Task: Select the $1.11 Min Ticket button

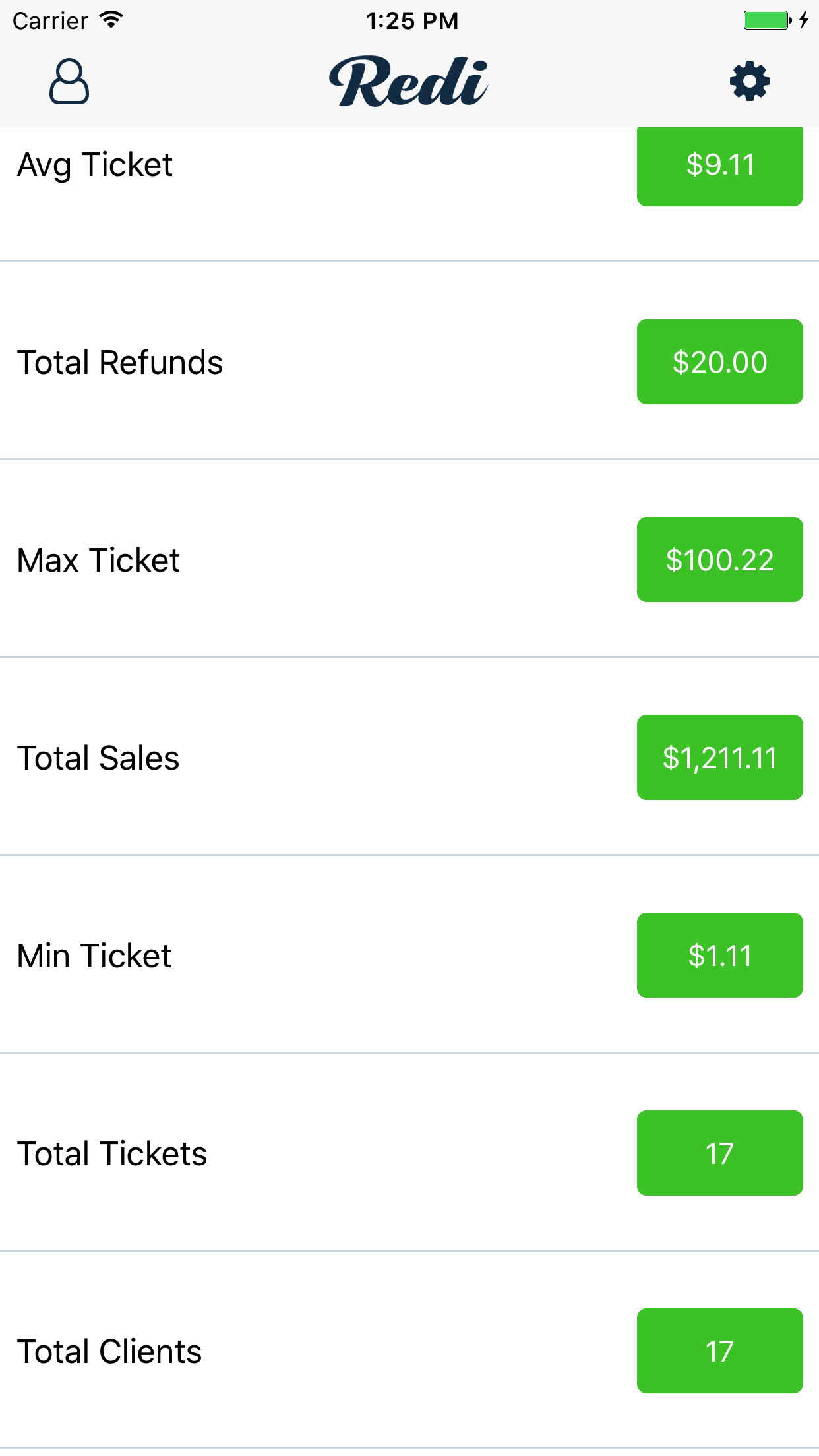Action: [719, 956]
